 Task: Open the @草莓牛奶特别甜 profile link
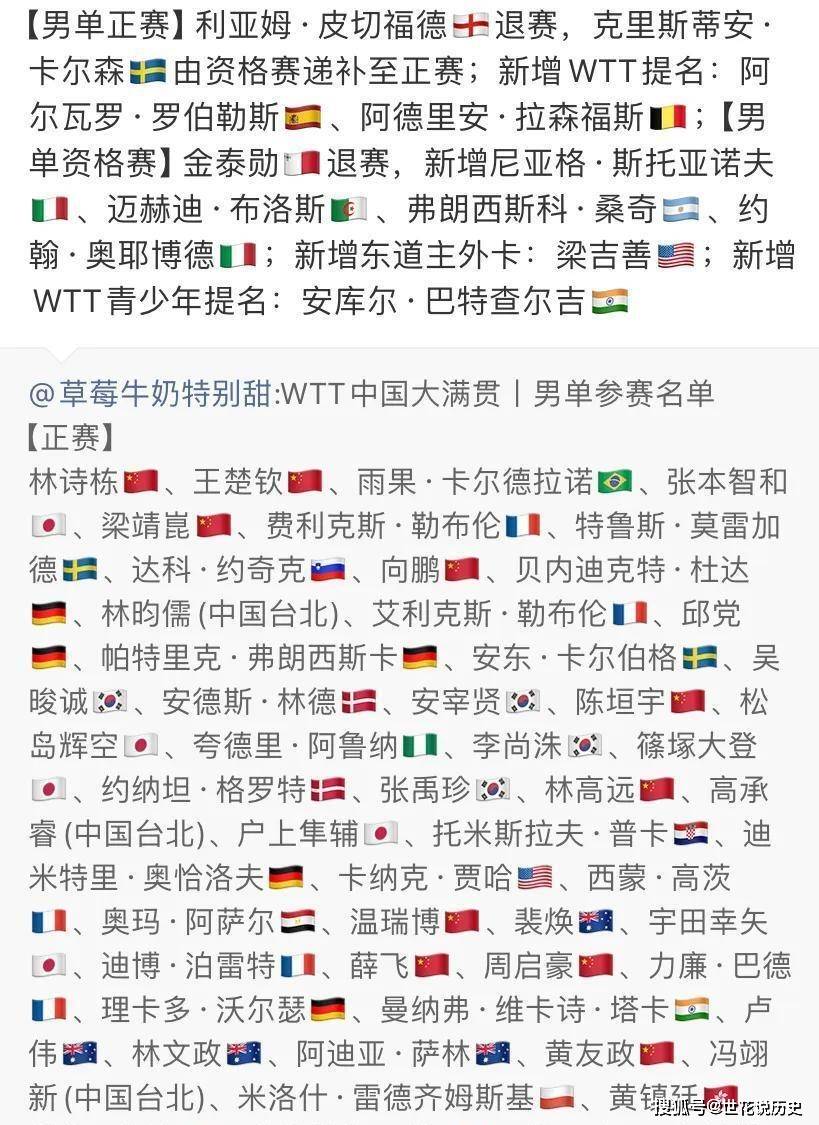click(152, 394)
